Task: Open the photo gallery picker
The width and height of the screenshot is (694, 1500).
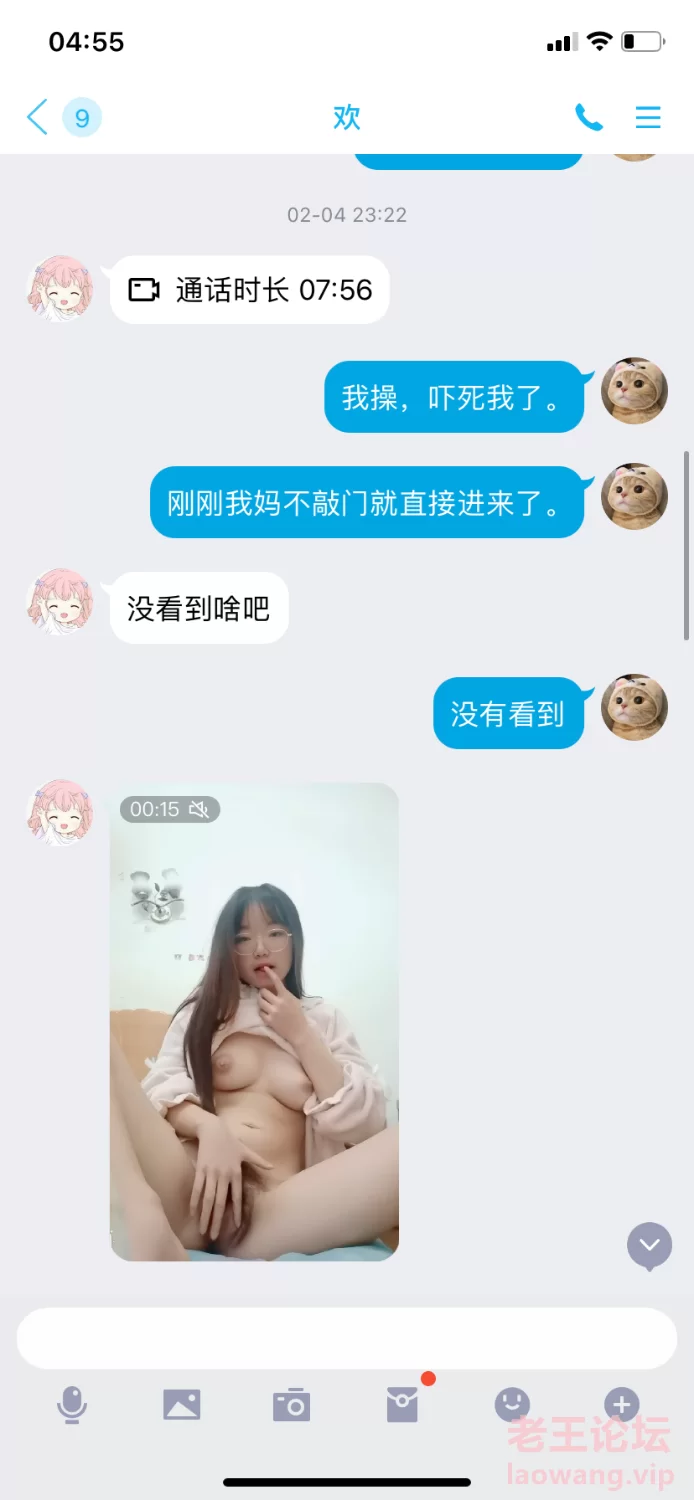Action: (x=182, y=1405)
